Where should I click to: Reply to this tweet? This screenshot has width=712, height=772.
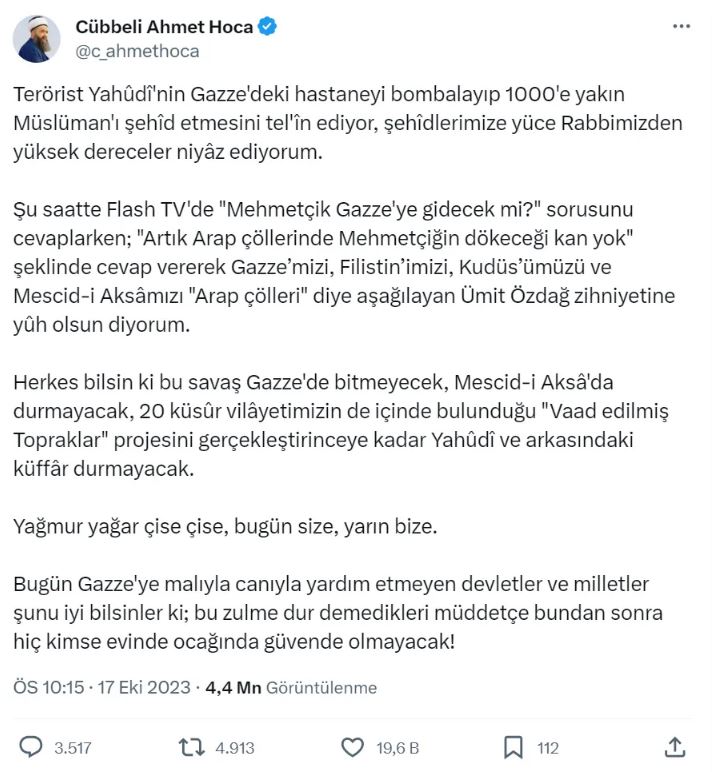(x=32, y=746)
